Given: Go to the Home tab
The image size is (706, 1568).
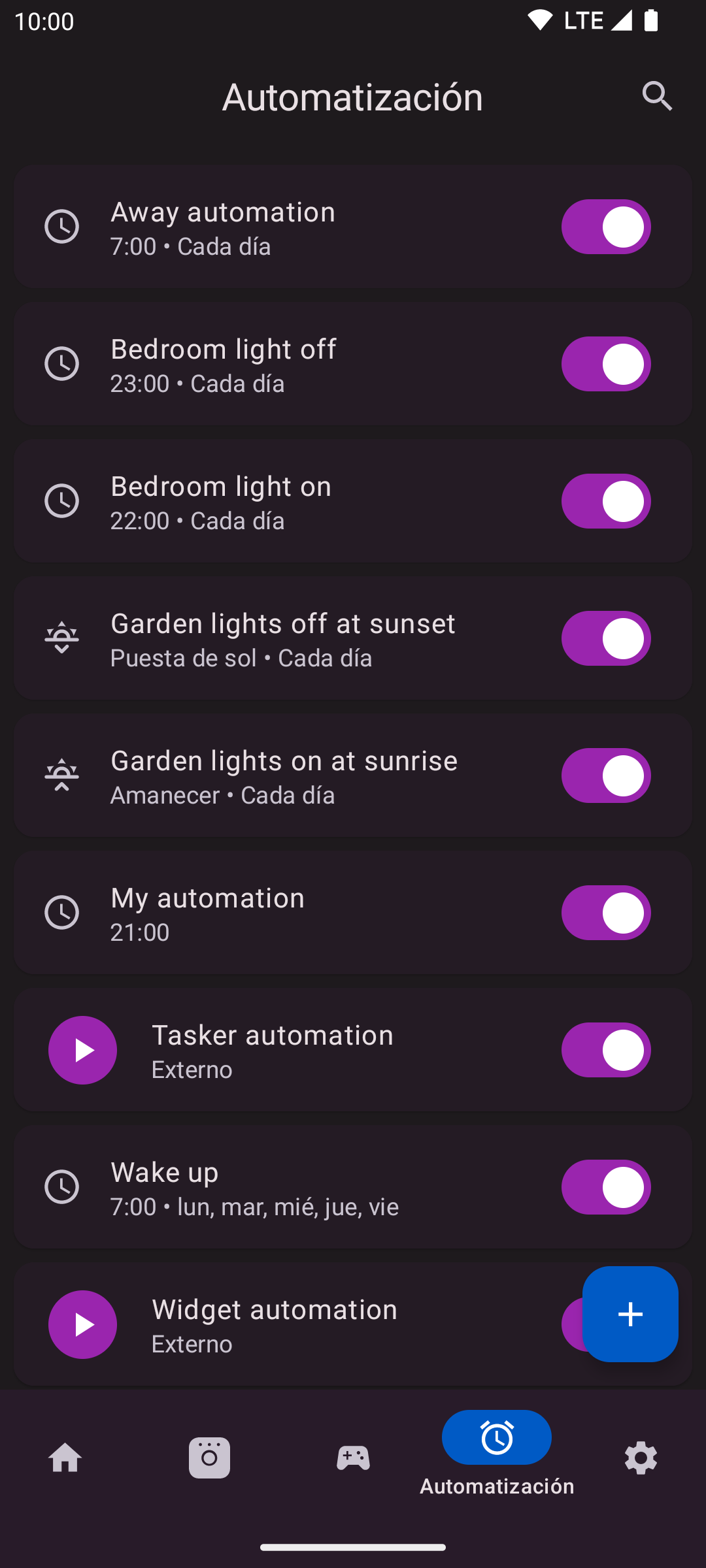Looking at the screenshot, I should [x=65, y=1458].
